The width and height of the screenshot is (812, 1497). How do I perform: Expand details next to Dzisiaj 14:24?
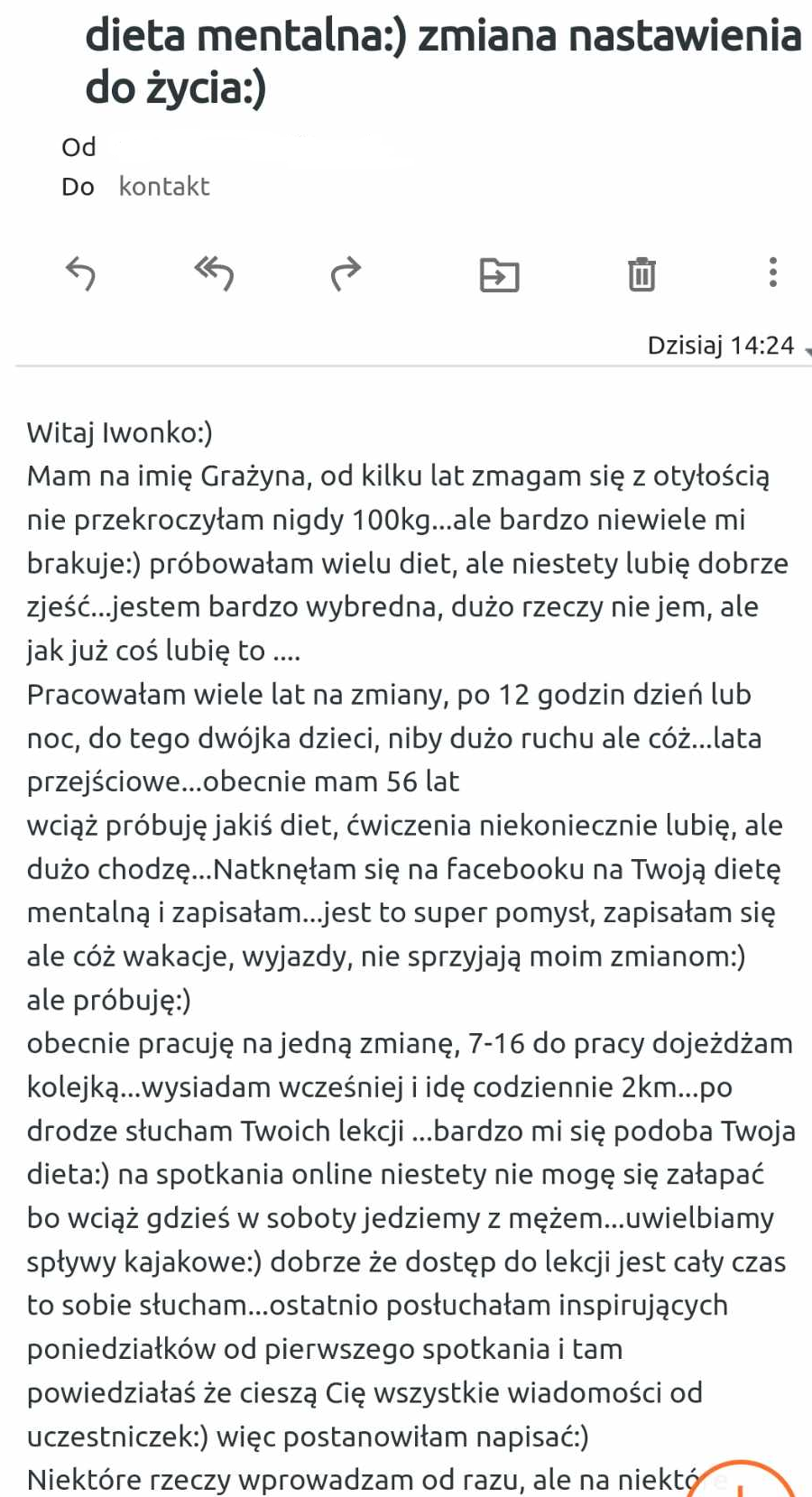[x=807, y=350]
